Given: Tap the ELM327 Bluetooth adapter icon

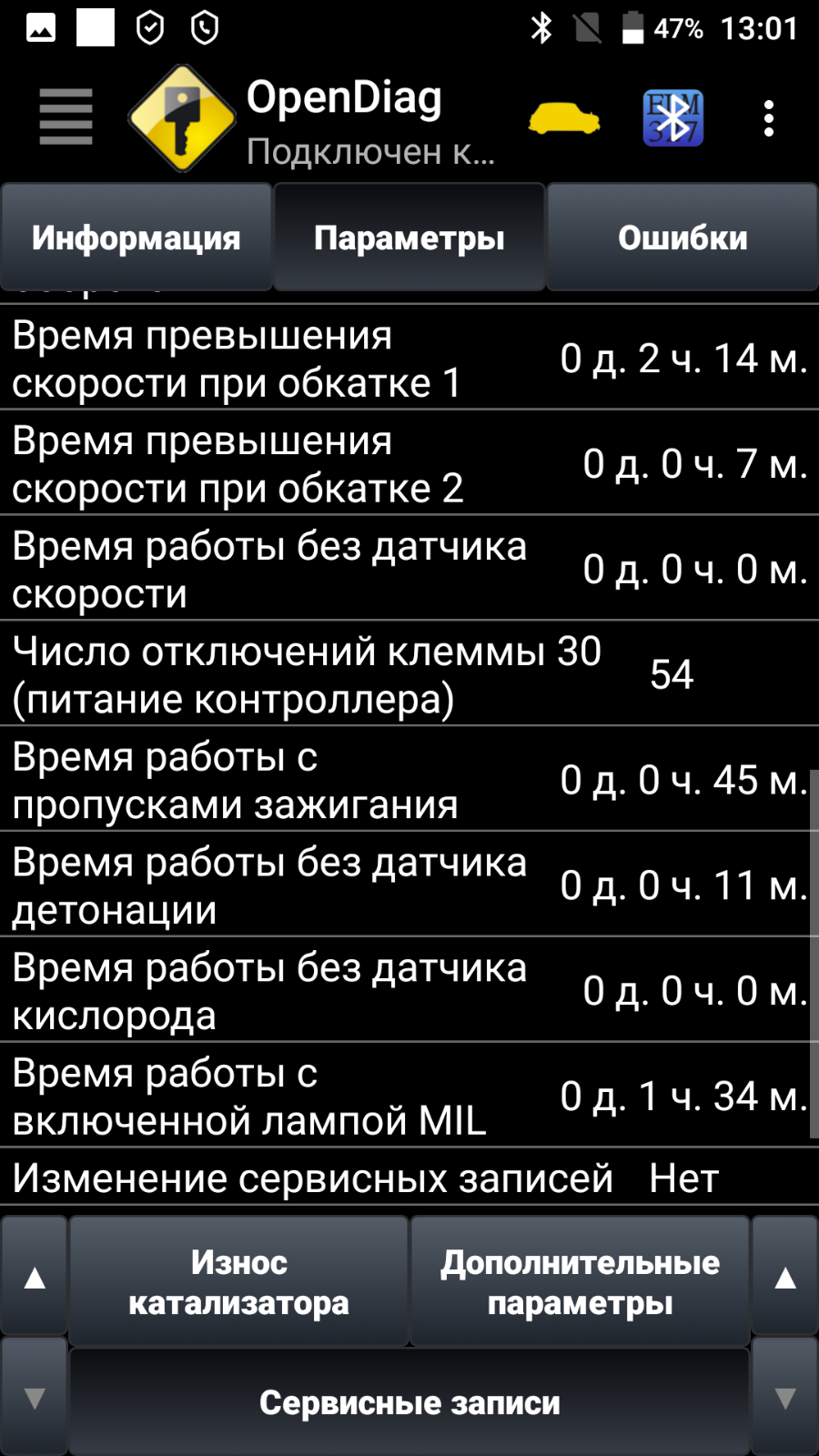Looking at the screenshot, I should [673, 118].
